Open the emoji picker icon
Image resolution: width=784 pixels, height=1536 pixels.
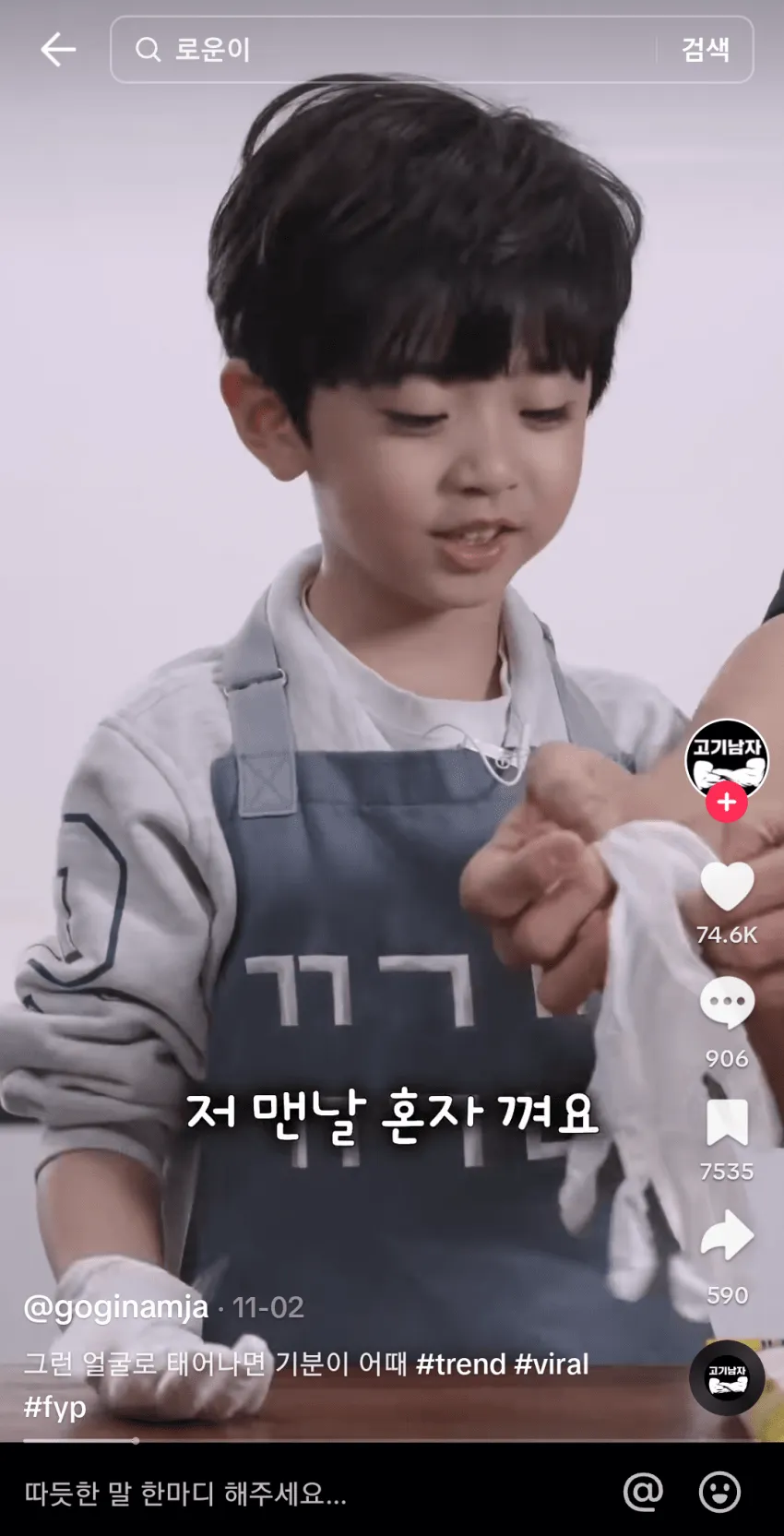point(719,1492)
